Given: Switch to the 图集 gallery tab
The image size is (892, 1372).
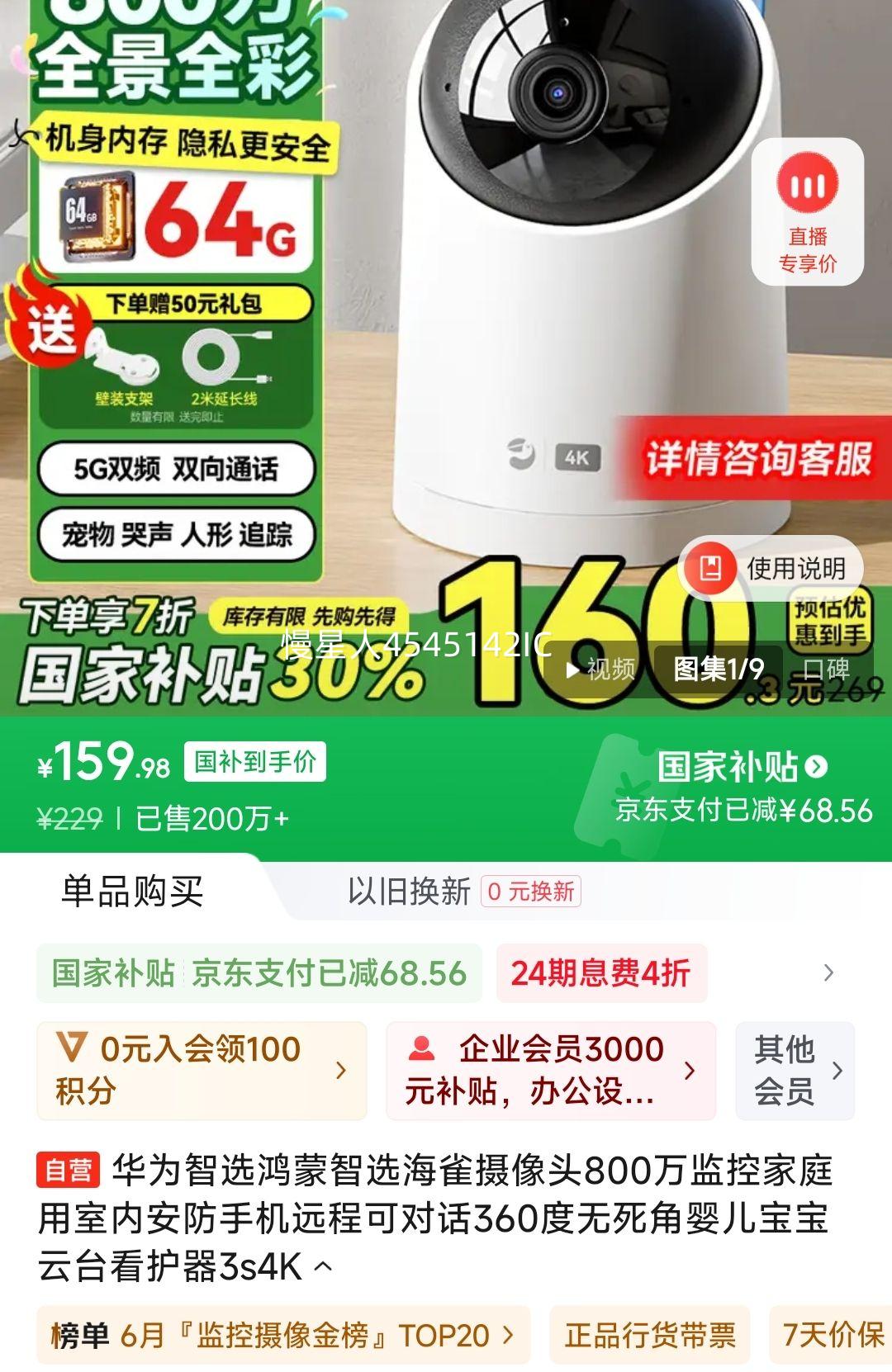Looking at the screenshot, I should (718, 669).
